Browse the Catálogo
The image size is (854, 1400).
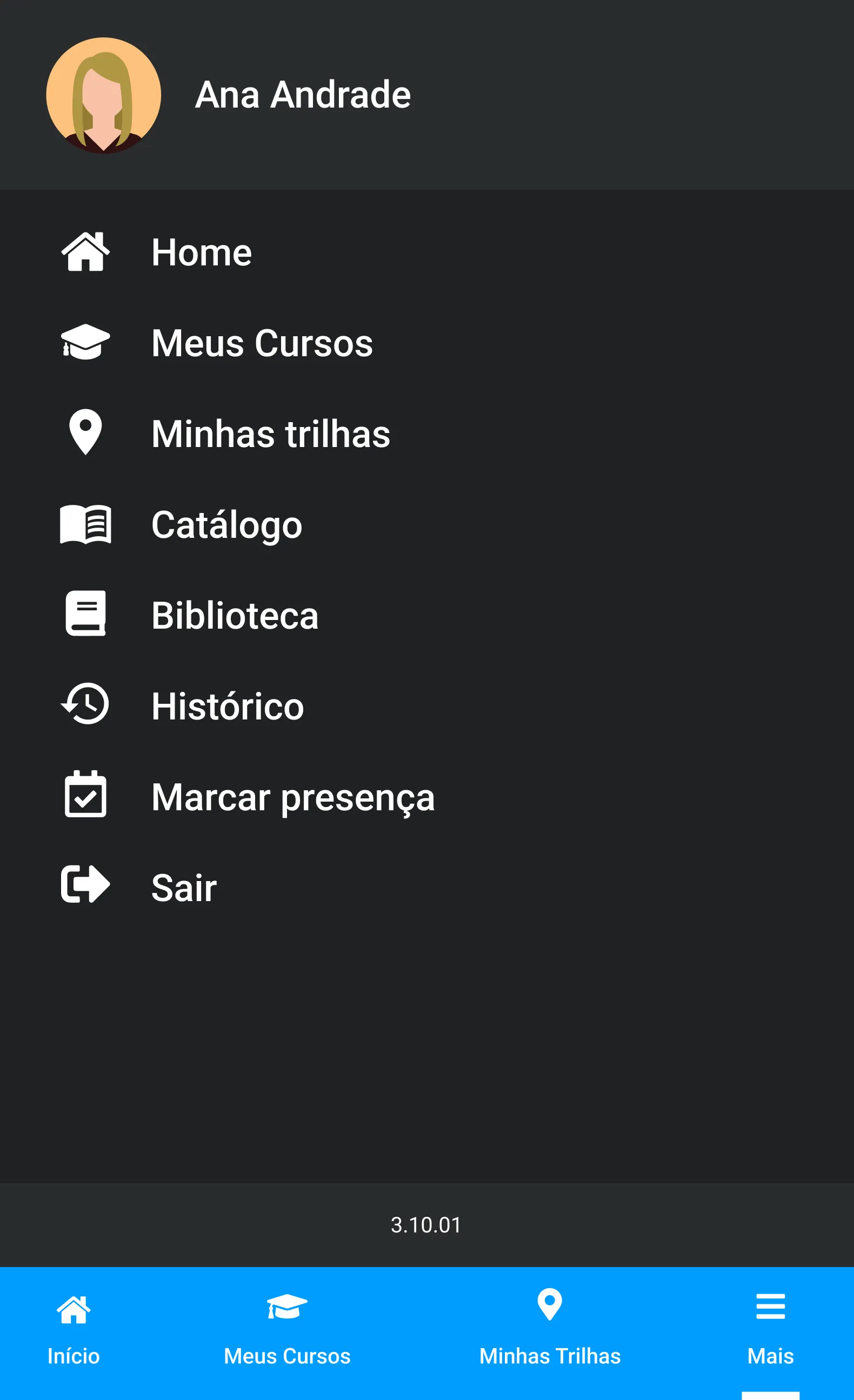(226, 524)
